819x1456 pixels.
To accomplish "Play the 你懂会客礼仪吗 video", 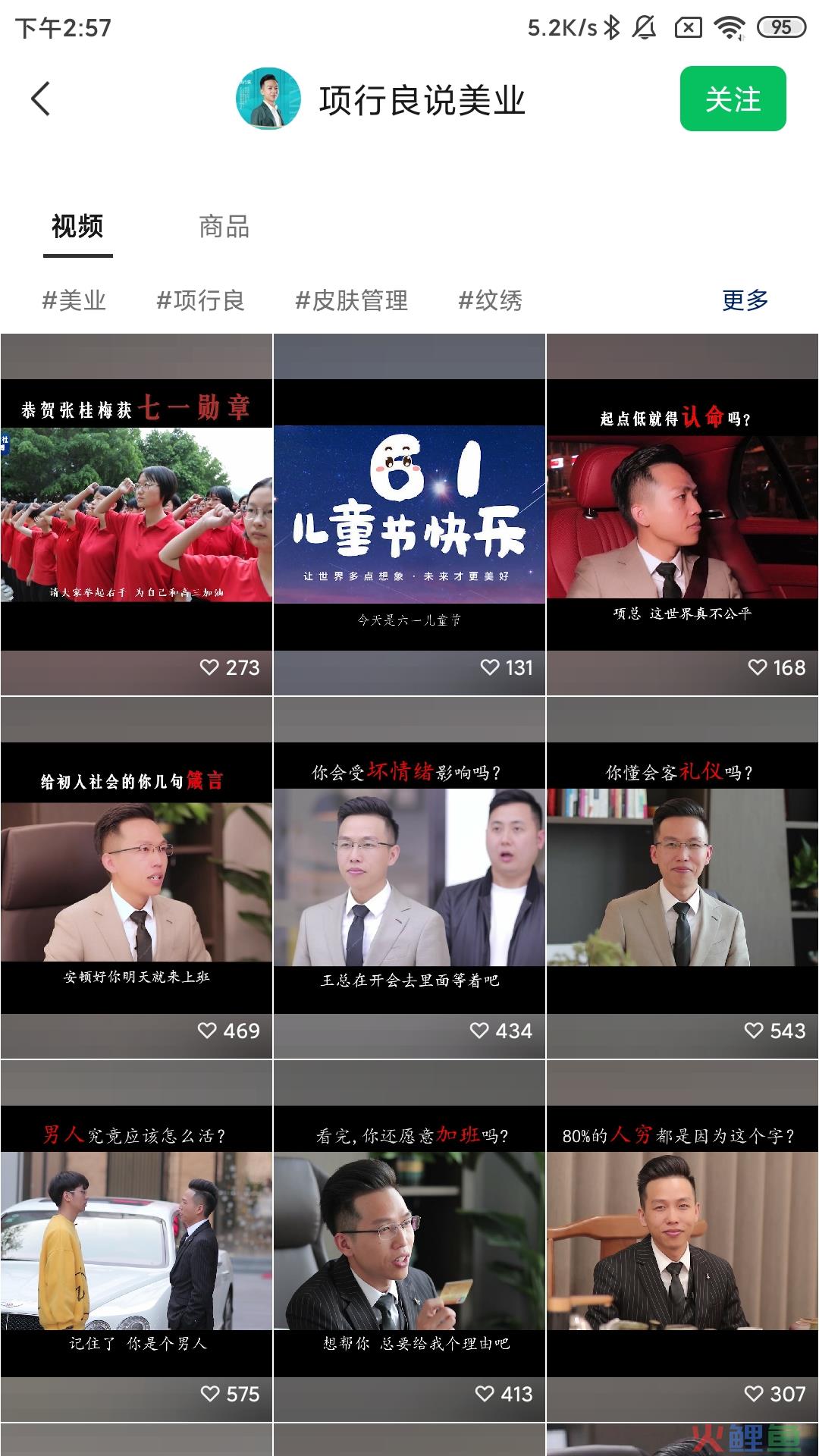I will [682, 877].
